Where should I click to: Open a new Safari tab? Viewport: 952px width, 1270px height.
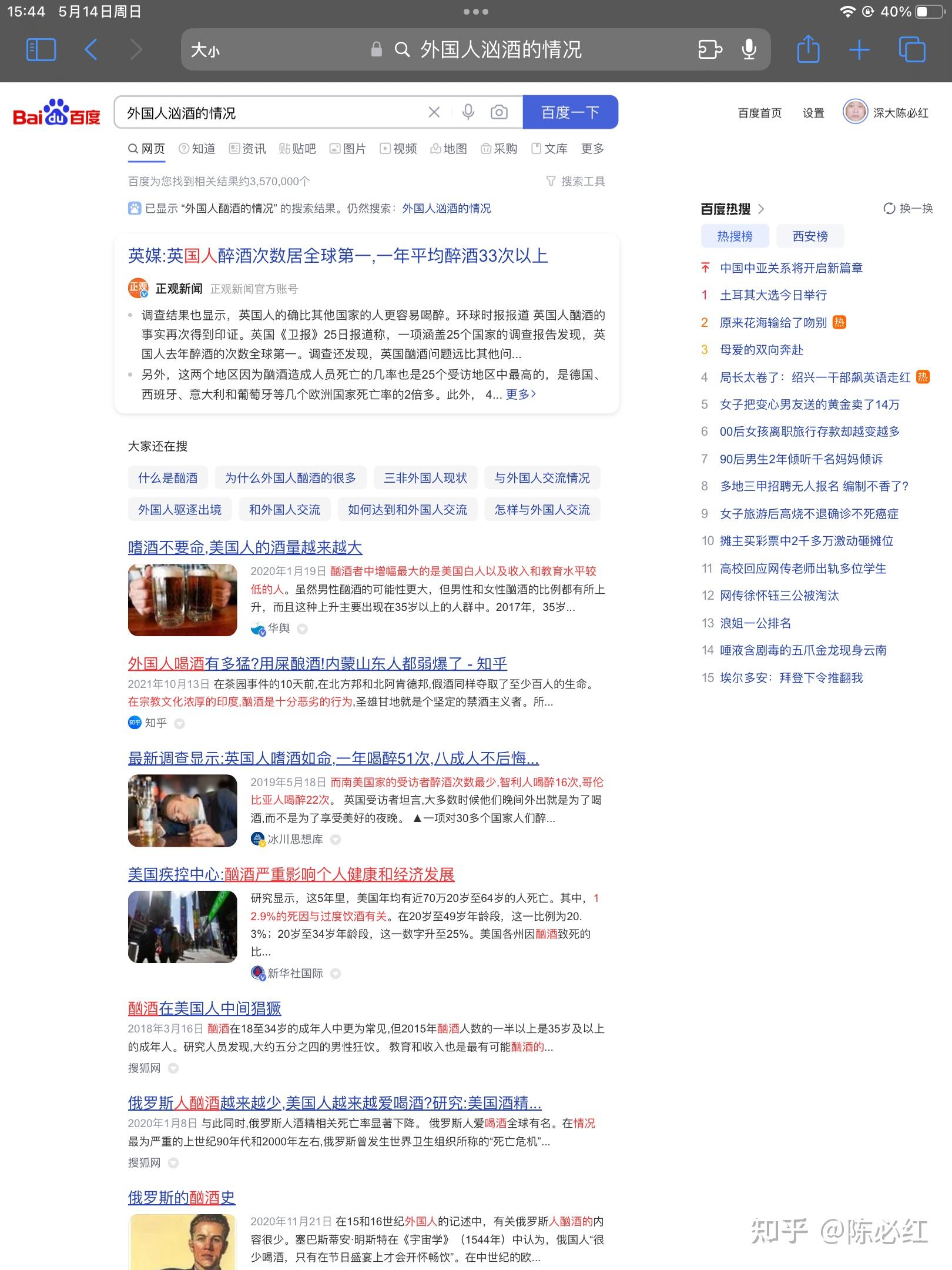(859, 49)
